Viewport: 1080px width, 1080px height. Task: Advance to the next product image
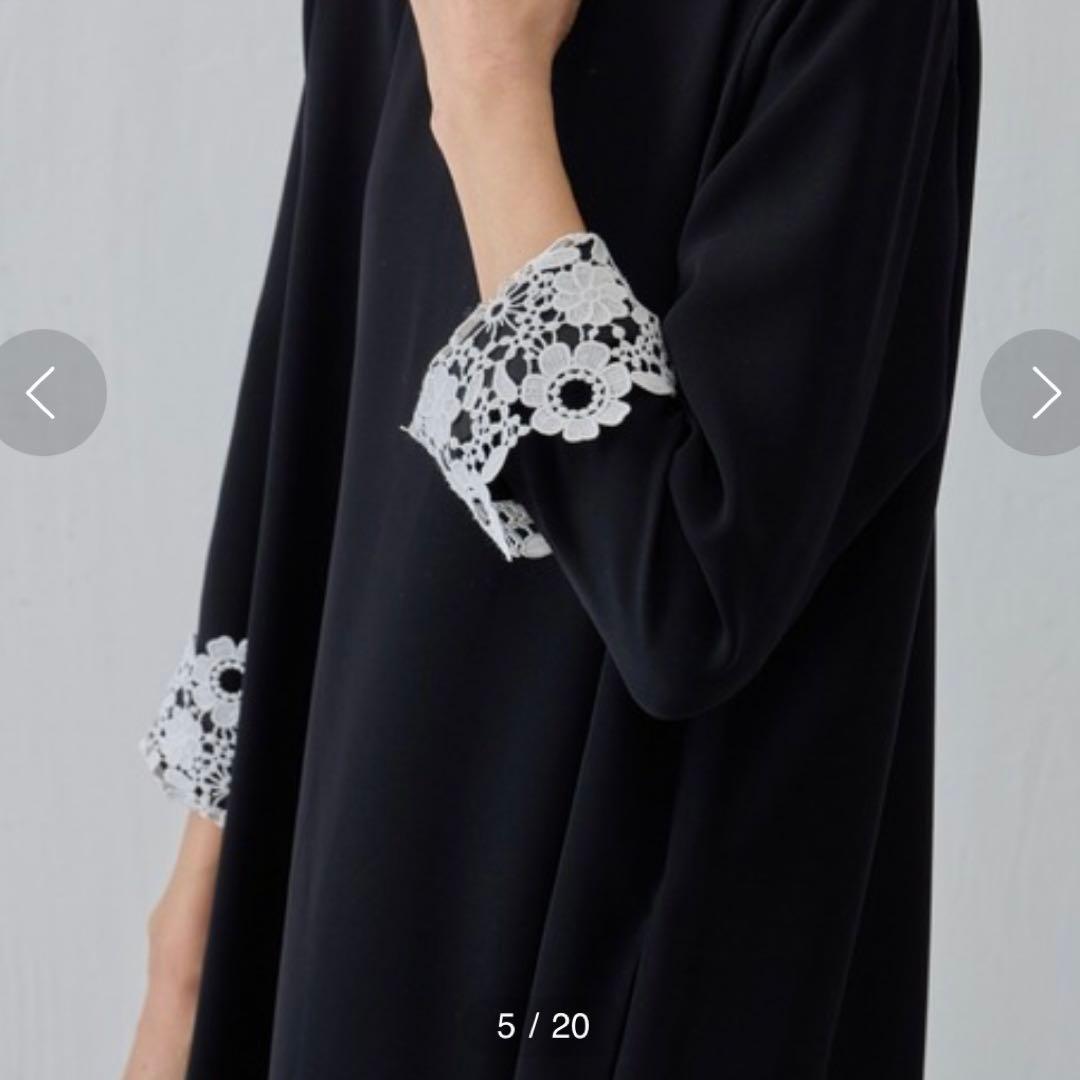[1042, 393]
